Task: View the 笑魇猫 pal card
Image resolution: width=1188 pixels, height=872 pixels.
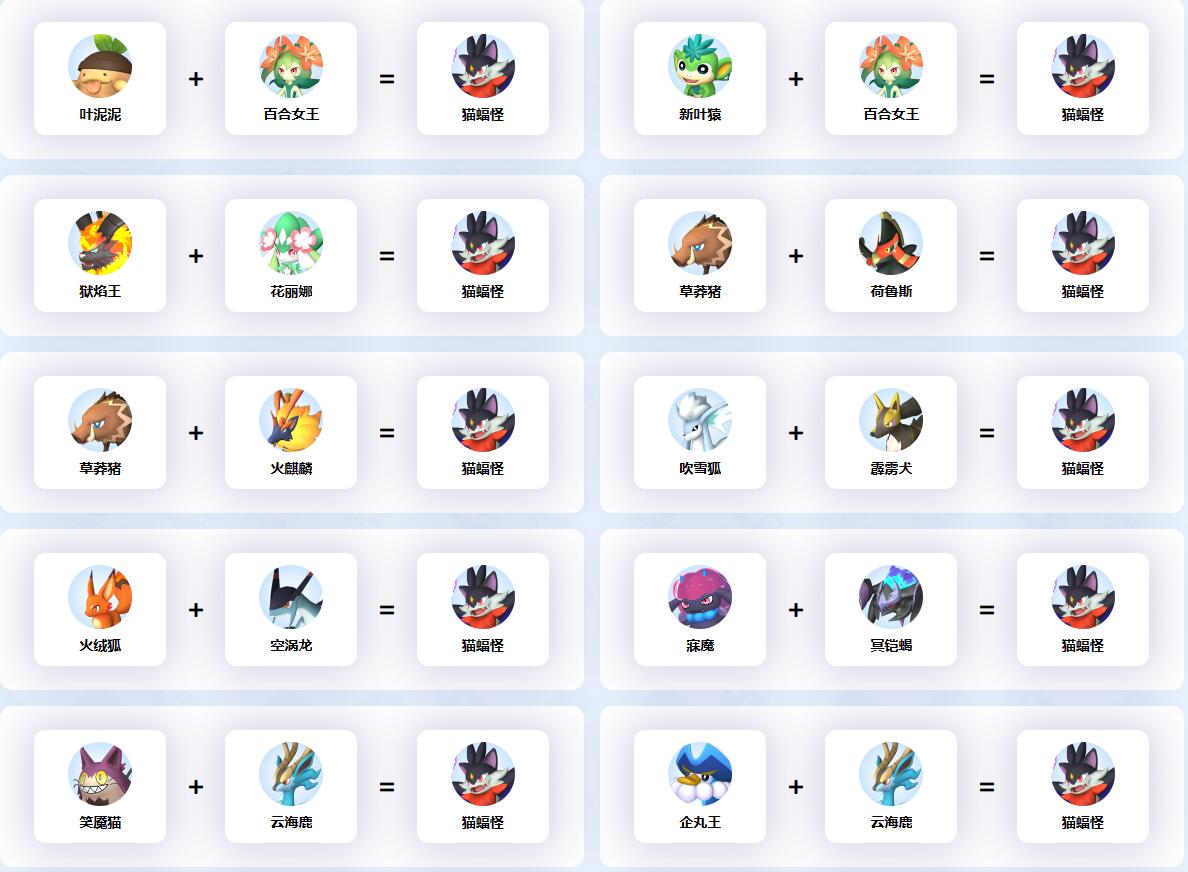Action: pos(100,787)
